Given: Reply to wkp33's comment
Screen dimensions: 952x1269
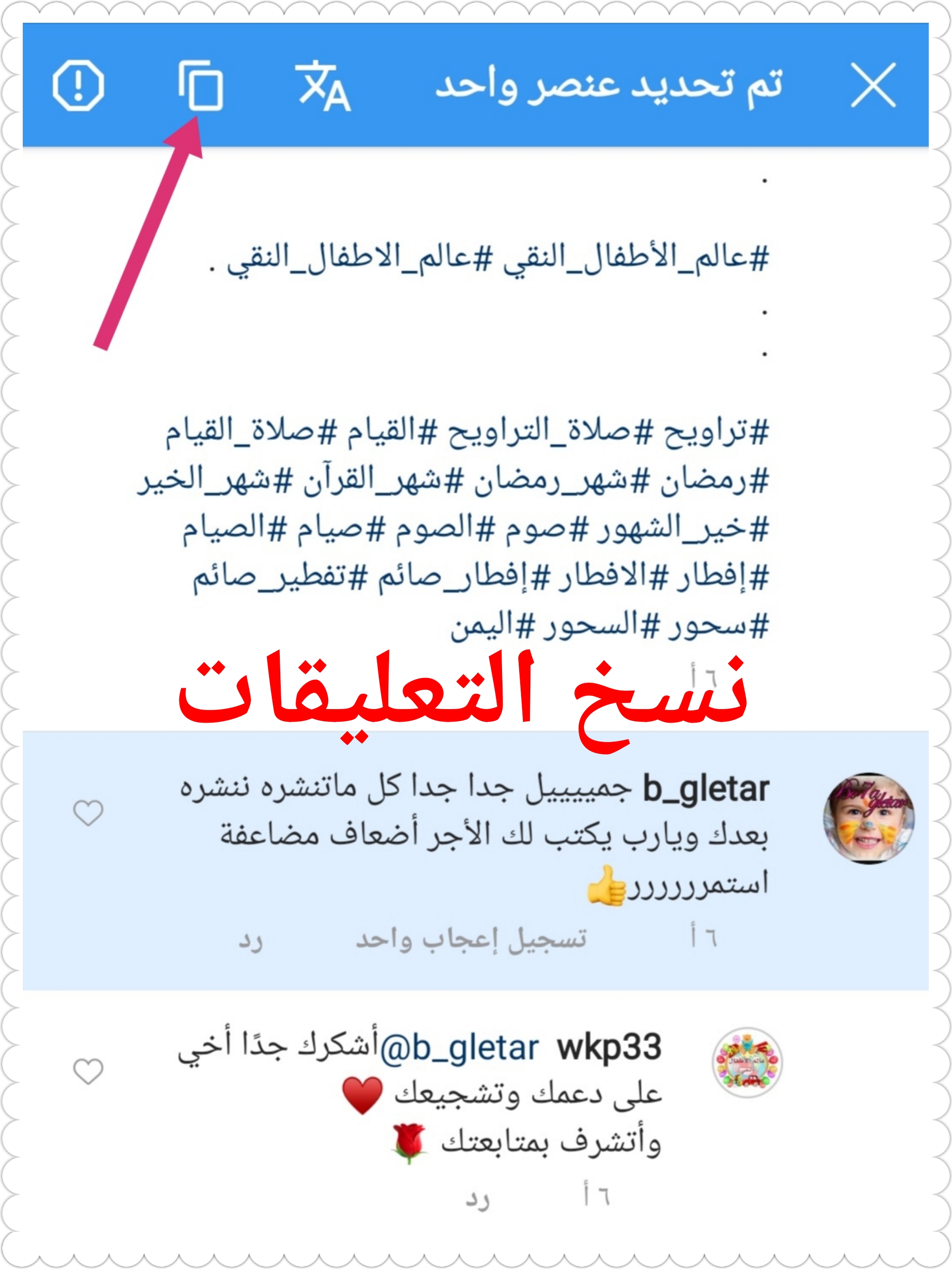Looking at the screenshot, I should coord(477,1199).
